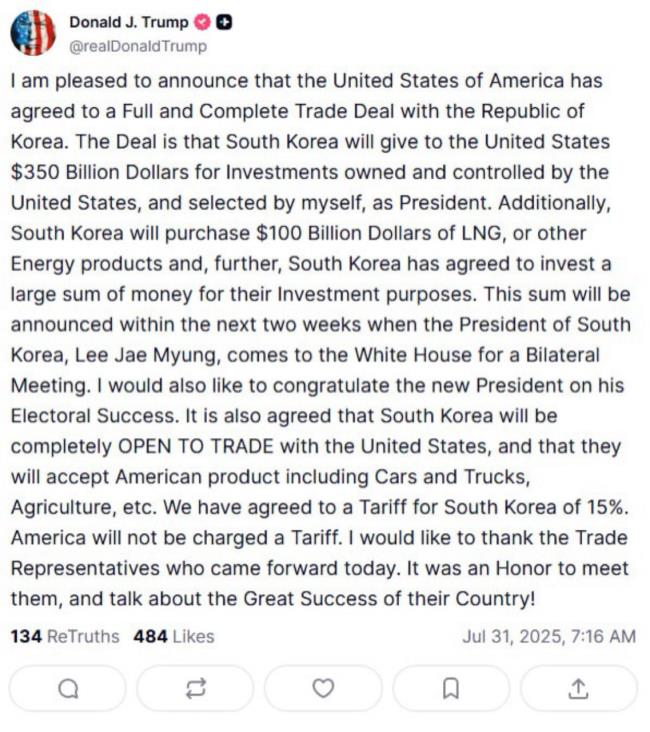ReTruth this post
The width and height of the screenshot is (650, 732).
coord(196,688)
